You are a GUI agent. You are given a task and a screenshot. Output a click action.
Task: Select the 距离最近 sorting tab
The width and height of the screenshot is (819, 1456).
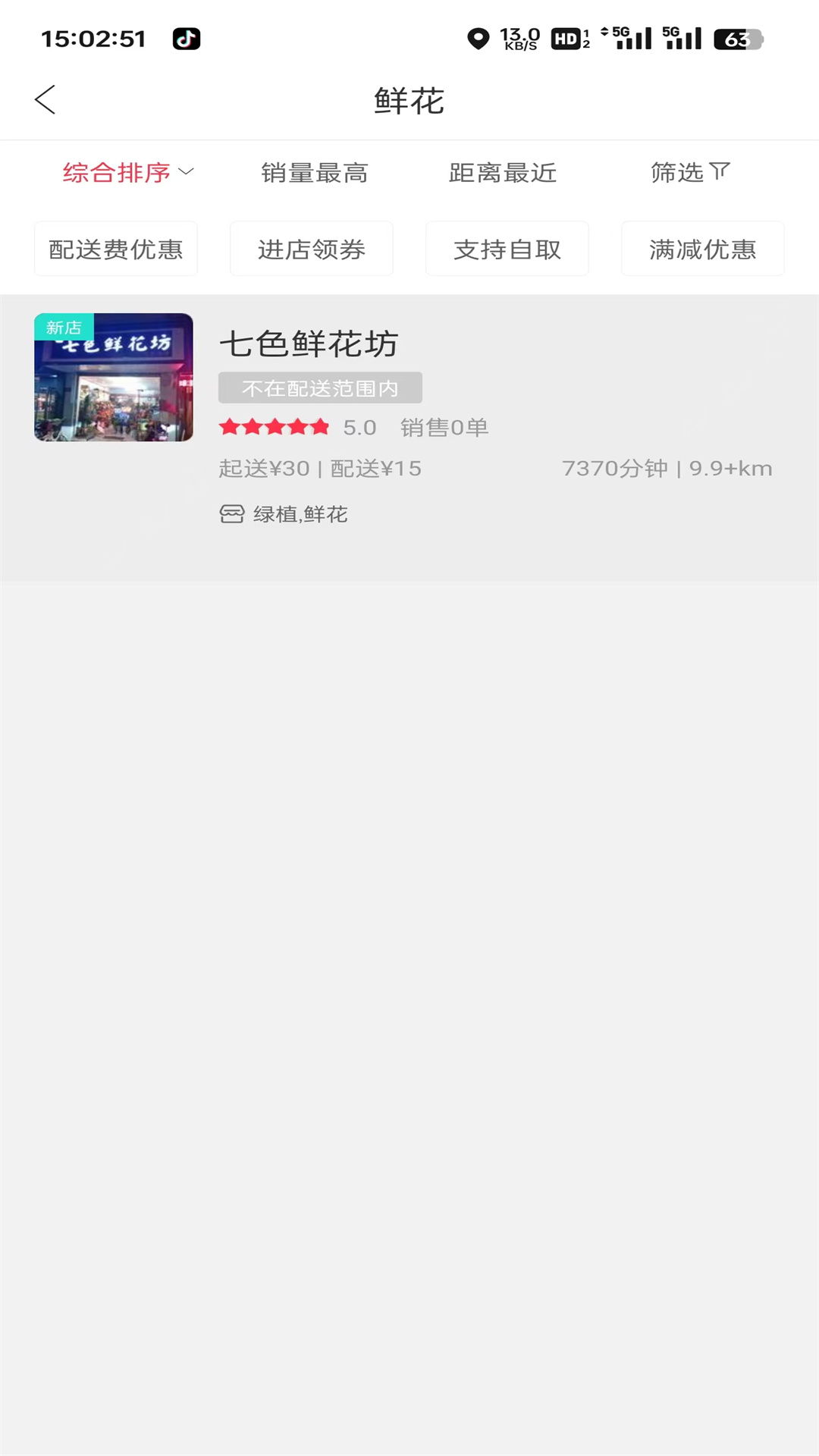tap(504, 172)
